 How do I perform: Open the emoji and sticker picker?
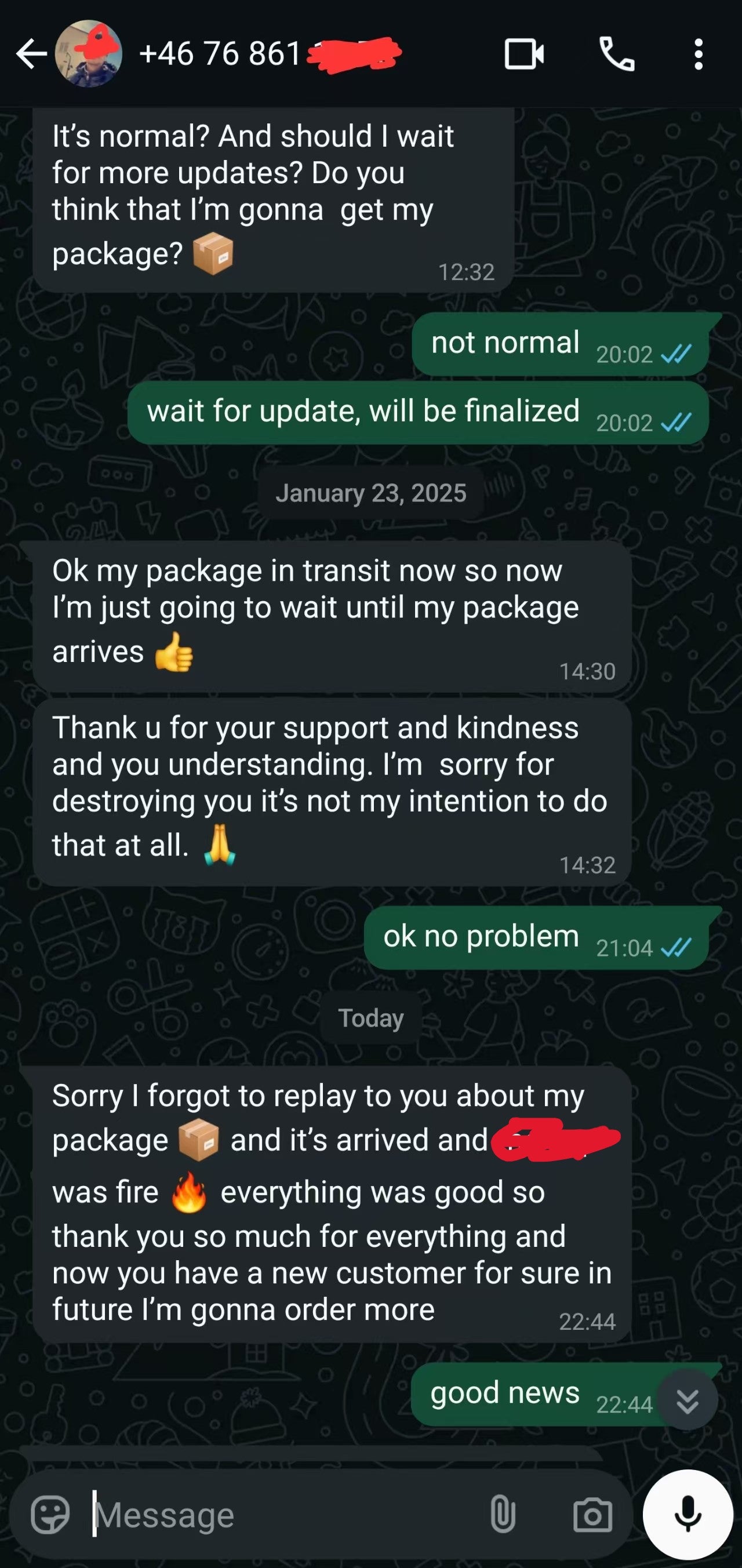(x=50, y=1514)
